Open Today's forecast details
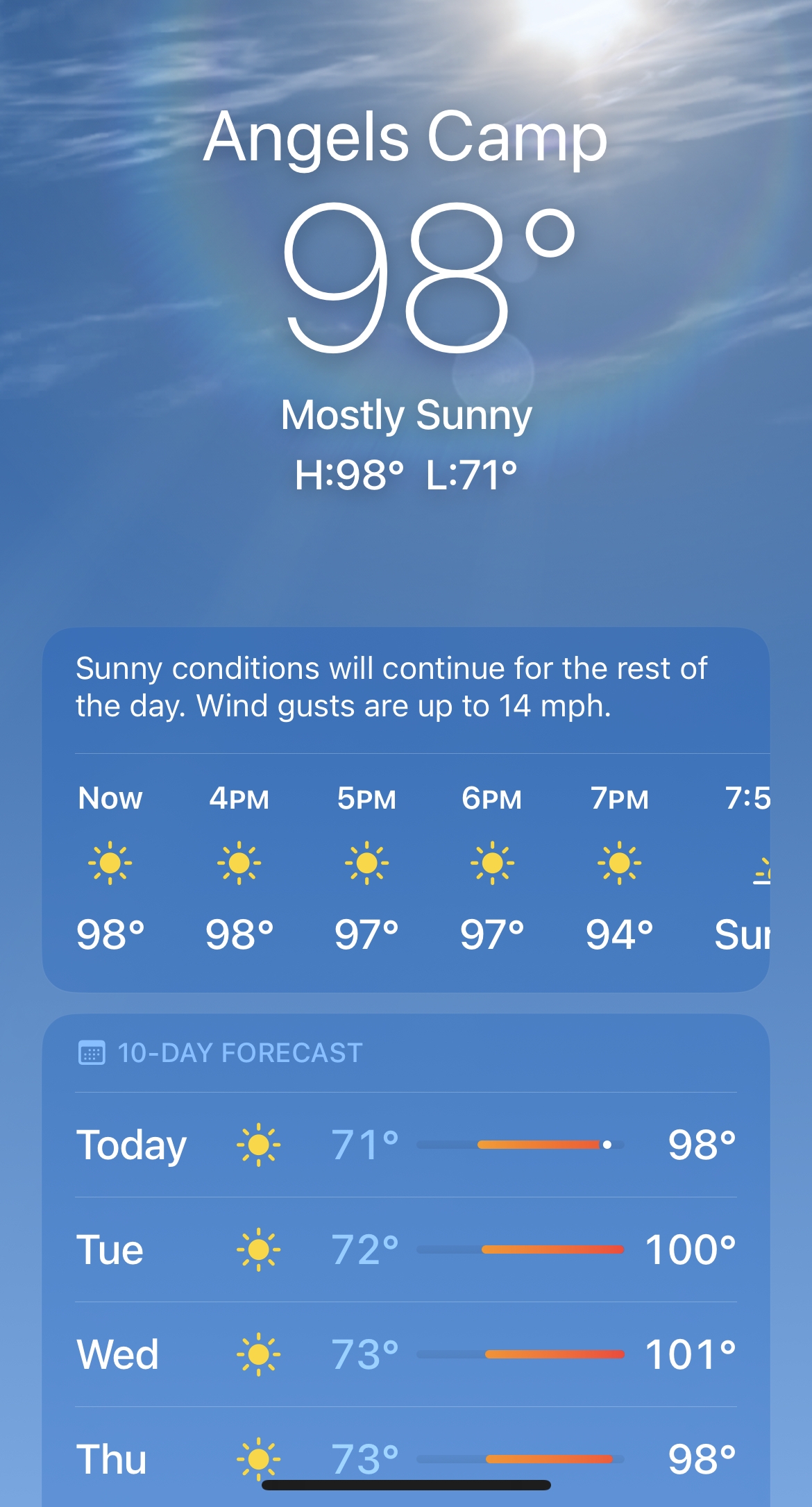Viewport: 812px width, 1507px height. coord(405,1145)
